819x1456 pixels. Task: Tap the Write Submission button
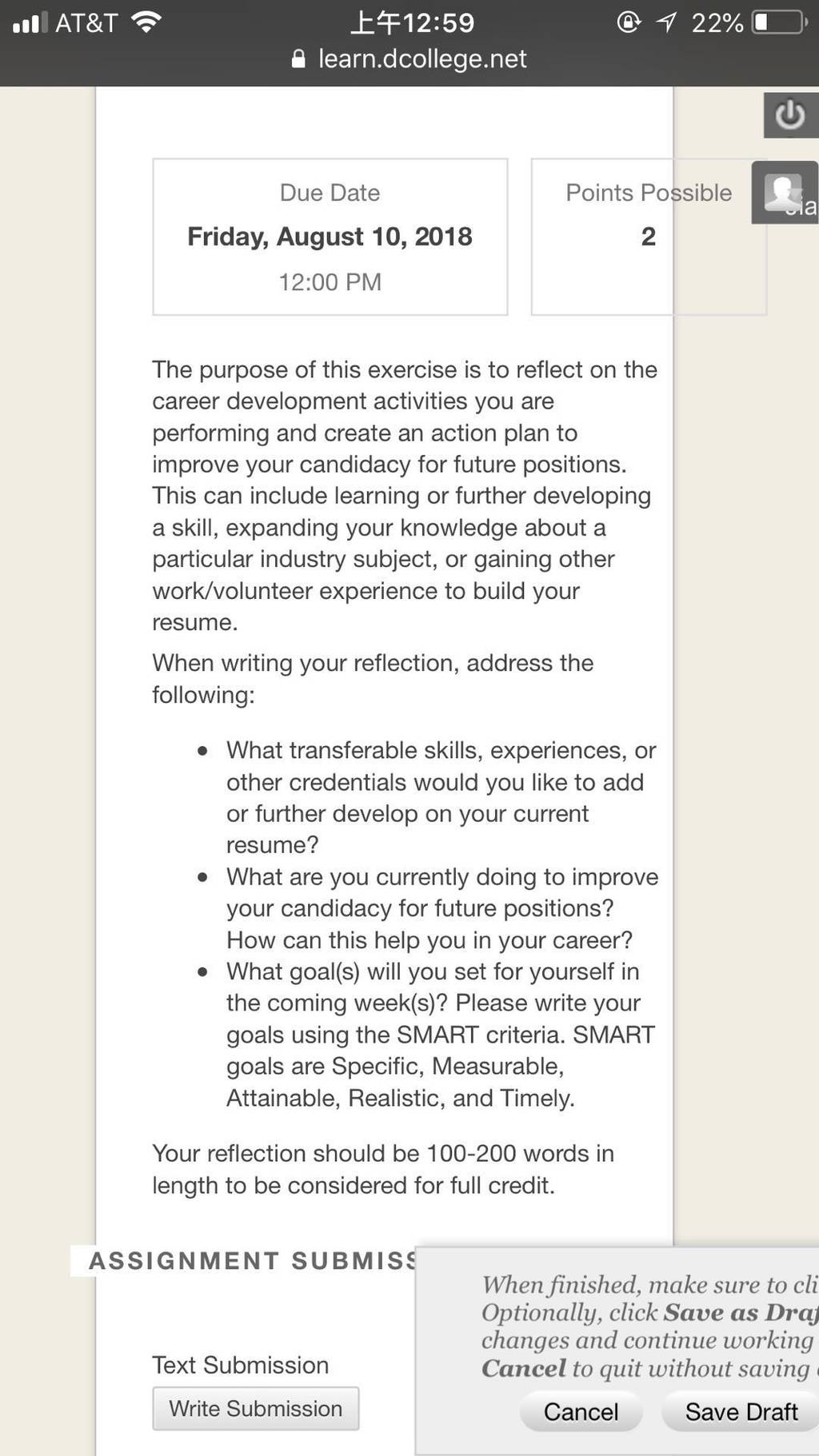pos(256,1408)
